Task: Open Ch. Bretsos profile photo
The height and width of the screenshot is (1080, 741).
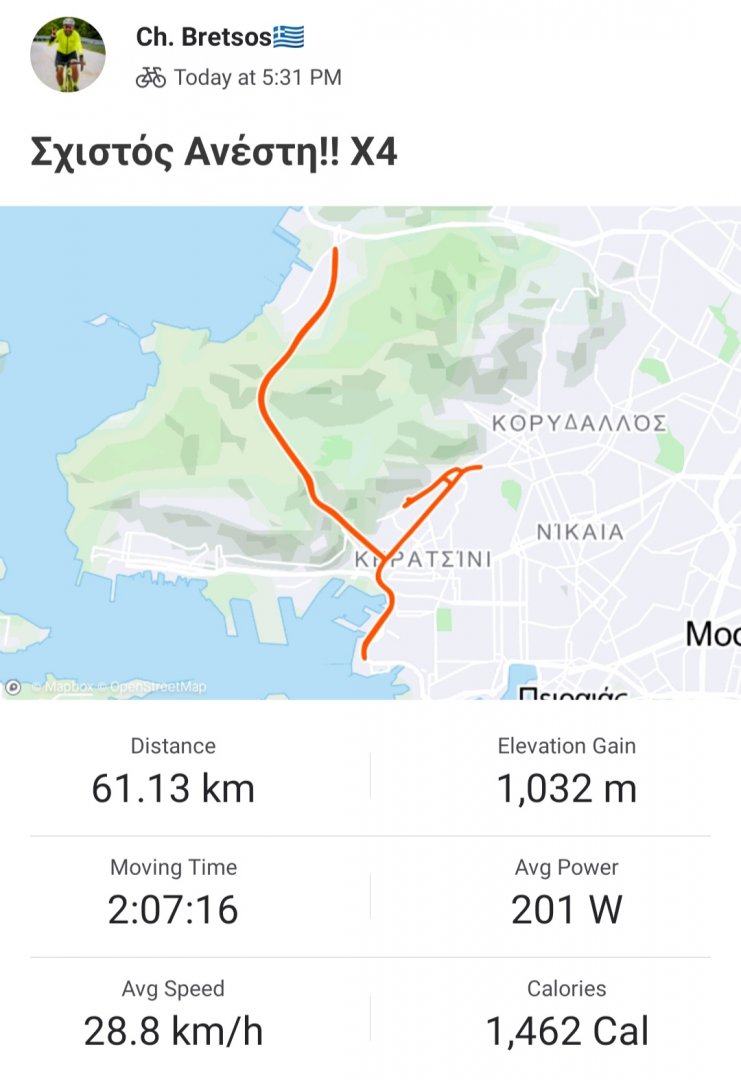Action: pos(68,56)
